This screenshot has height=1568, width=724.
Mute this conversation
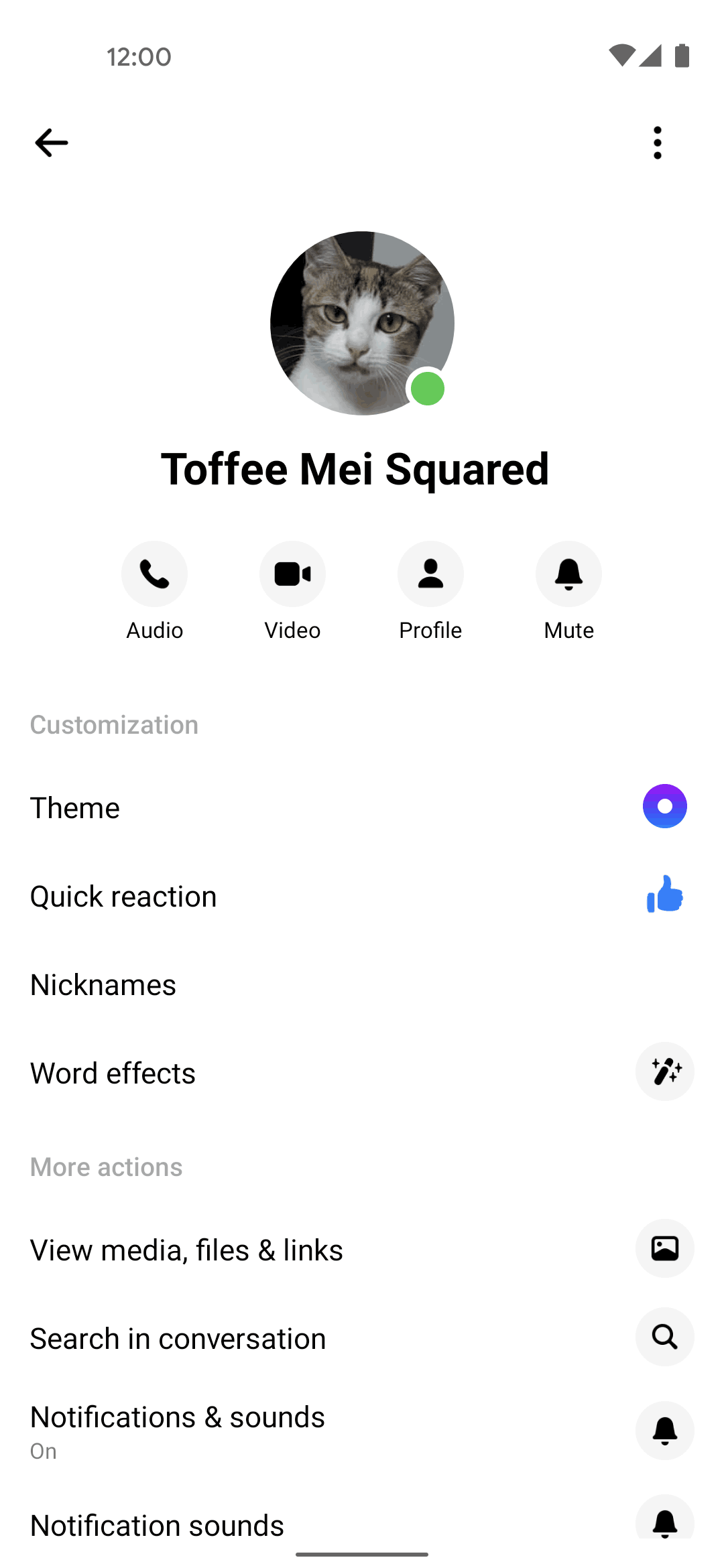coord(568,574)
